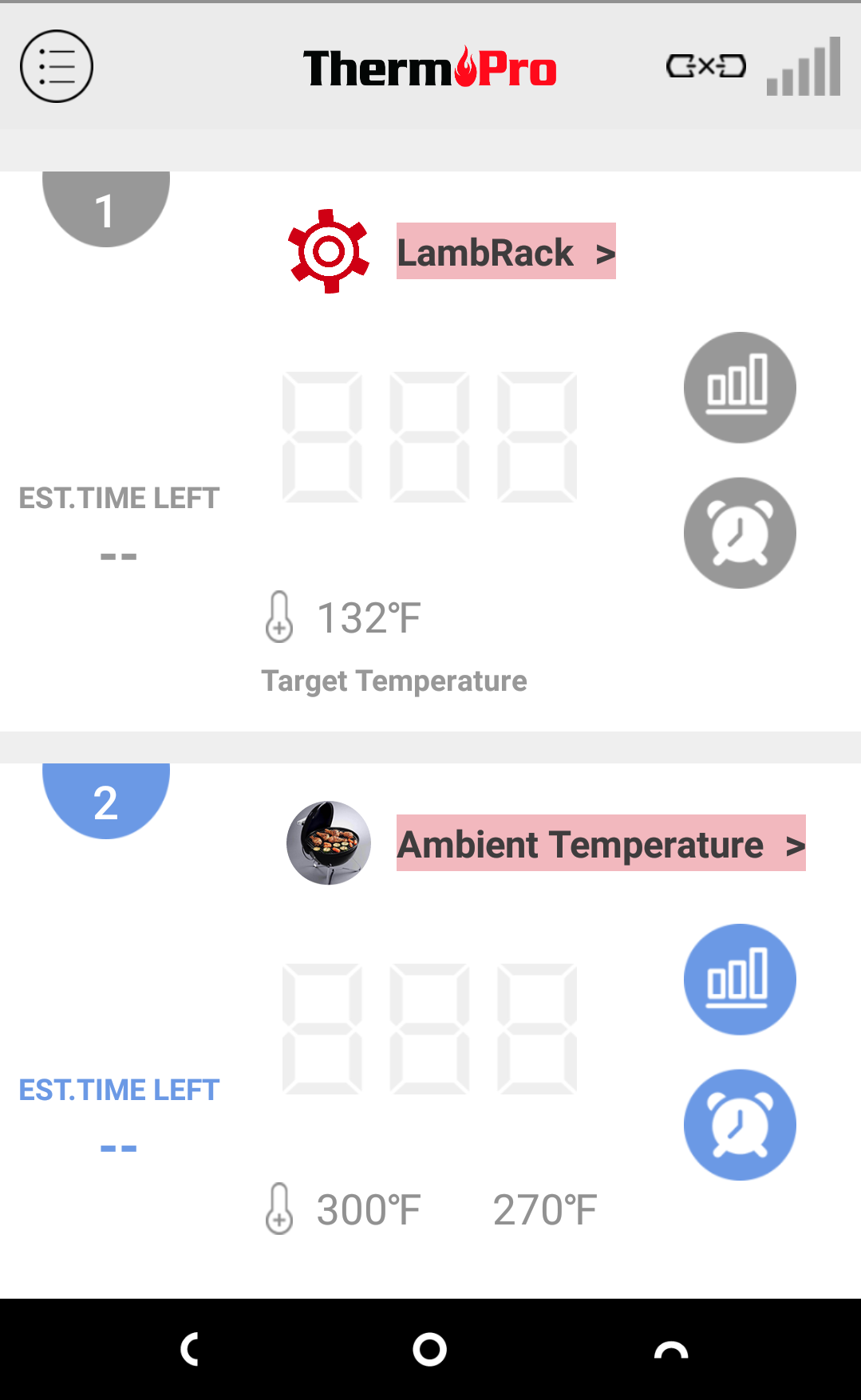Open the blue chart button for probe 2
Screen dimensions: 861x1400
[740, 980]
